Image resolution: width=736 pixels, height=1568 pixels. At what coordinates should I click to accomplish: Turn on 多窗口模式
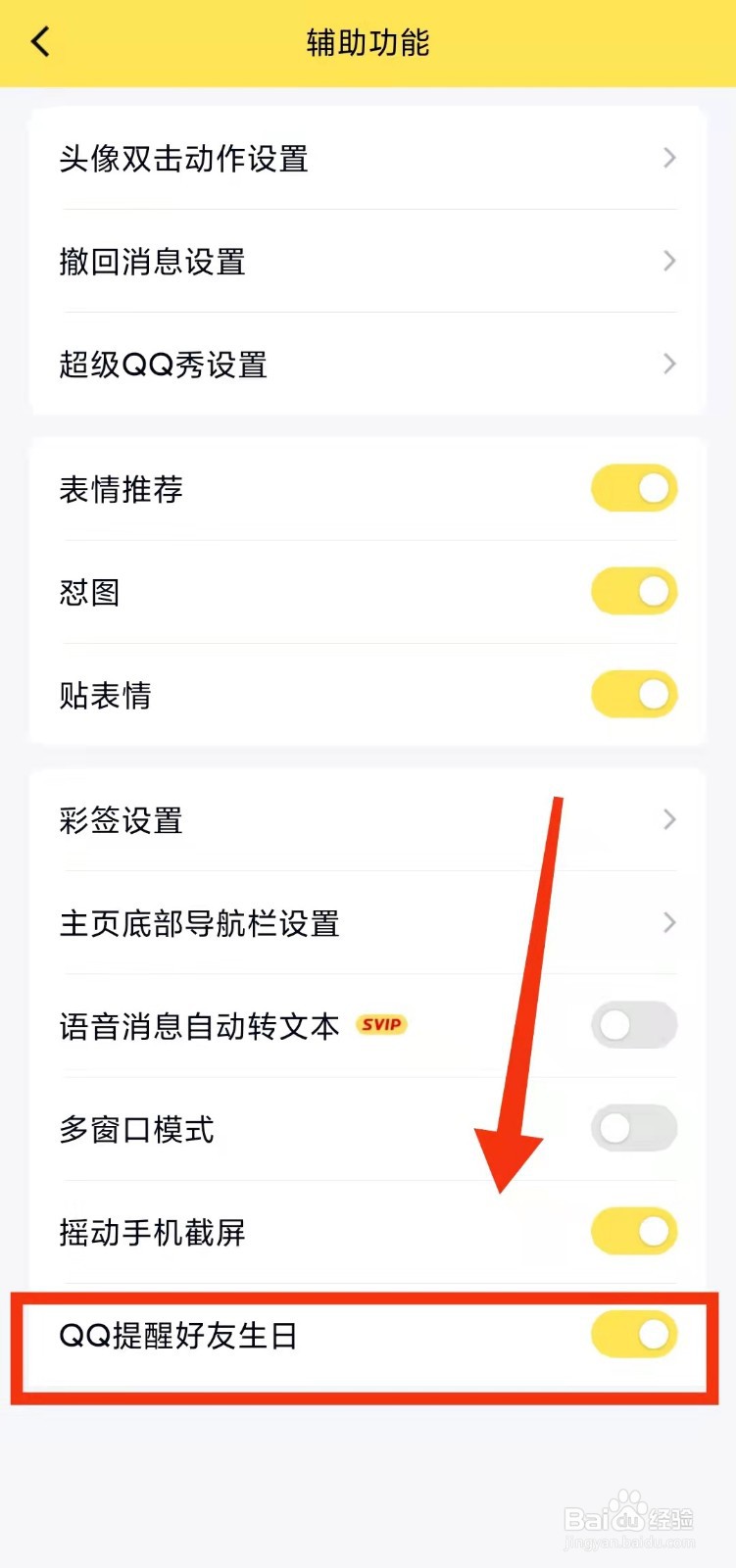click(x=633, y=1127)
